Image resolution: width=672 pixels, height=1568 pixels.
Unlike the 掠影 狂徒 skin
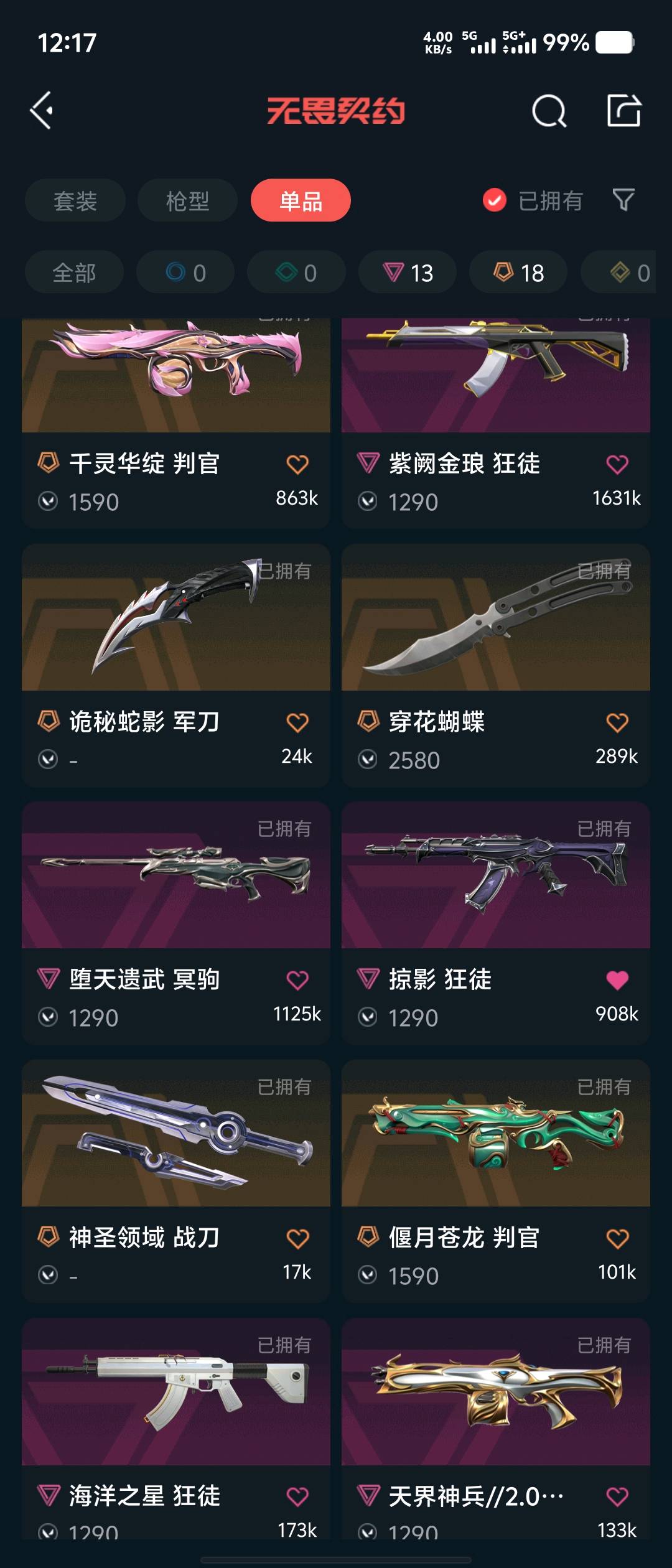coord(617,980)
